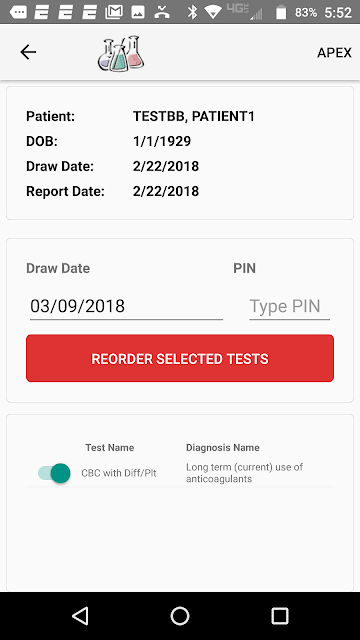Reorder selected tests
Image resolution: width=360 pixels, height=640 pixels.
(180, 358)
